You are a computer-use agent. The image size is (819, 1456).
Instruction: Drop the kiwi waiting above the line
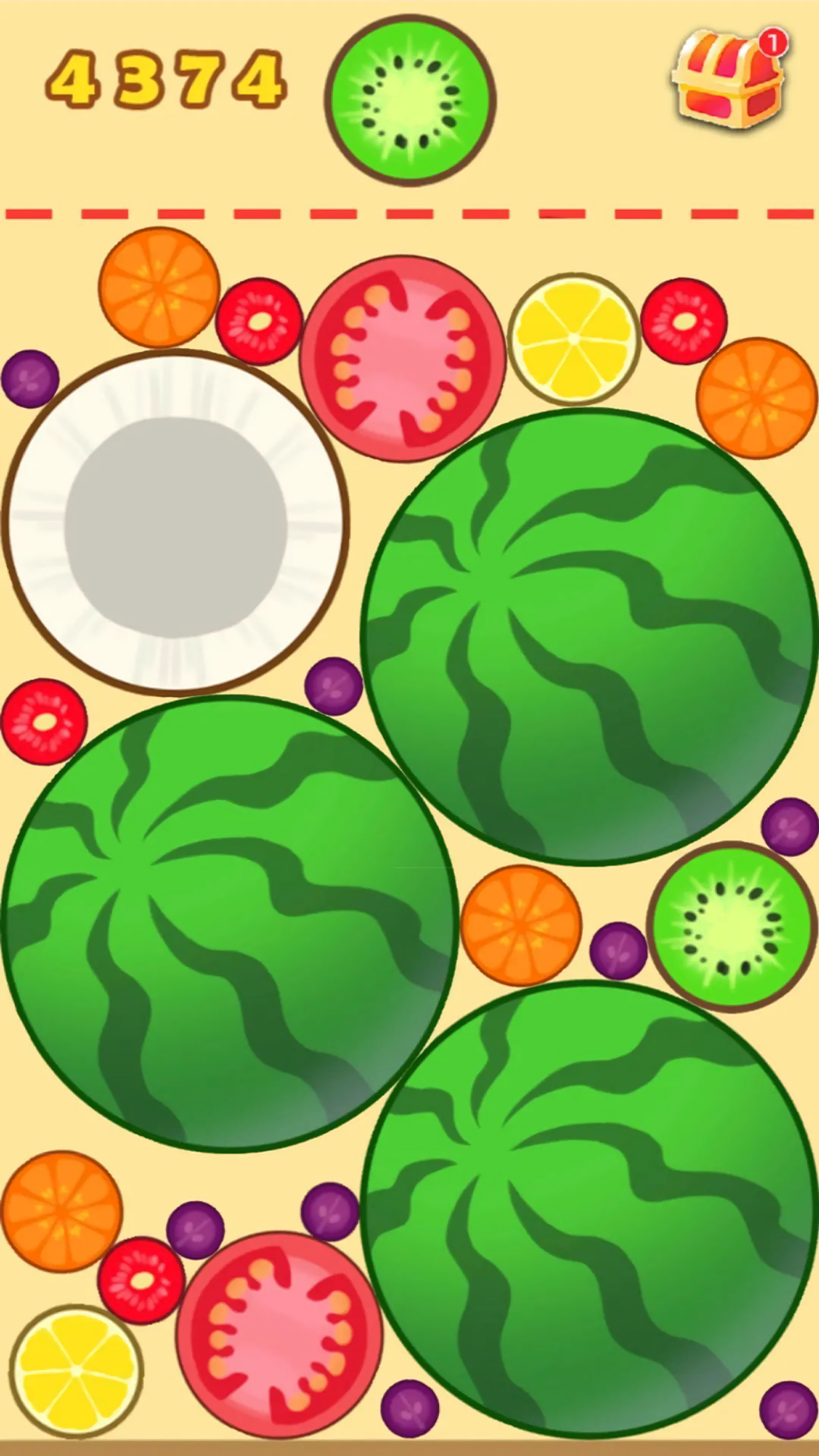(410, 100)
